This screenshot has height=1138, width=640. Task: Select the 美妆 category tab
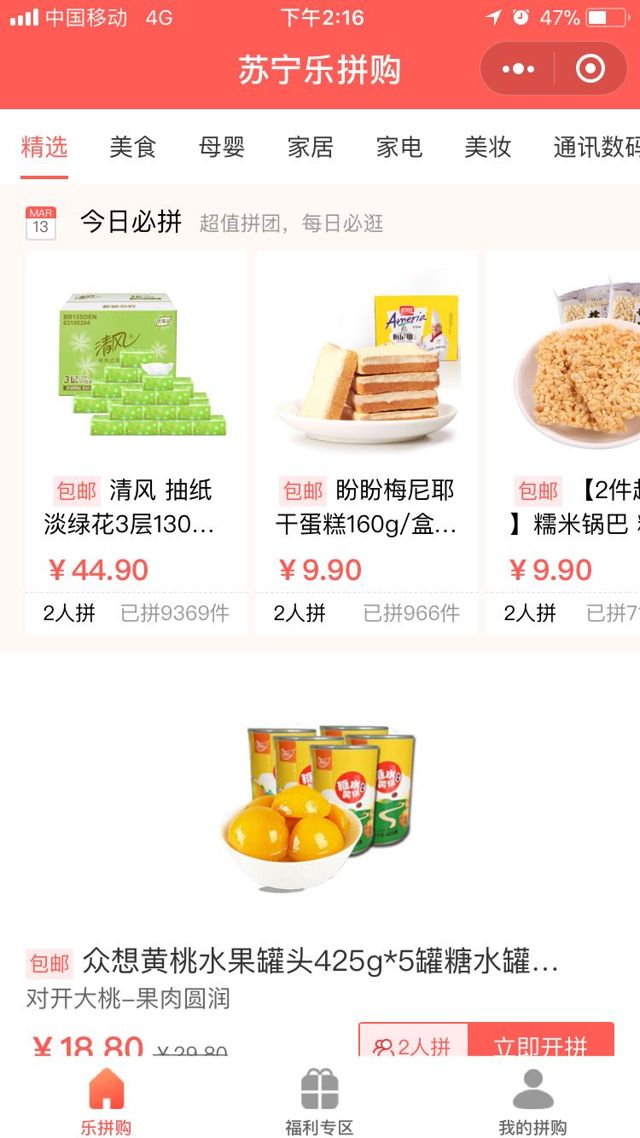coord(488,147)
